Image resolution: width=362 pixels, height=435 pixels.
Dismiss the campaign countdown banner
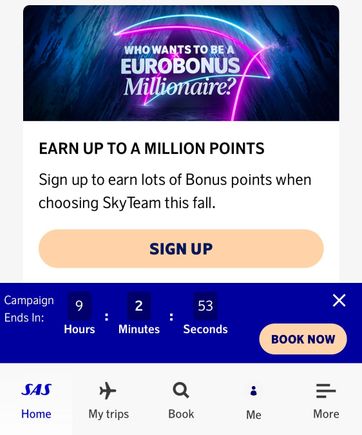(x=339, y=301)
